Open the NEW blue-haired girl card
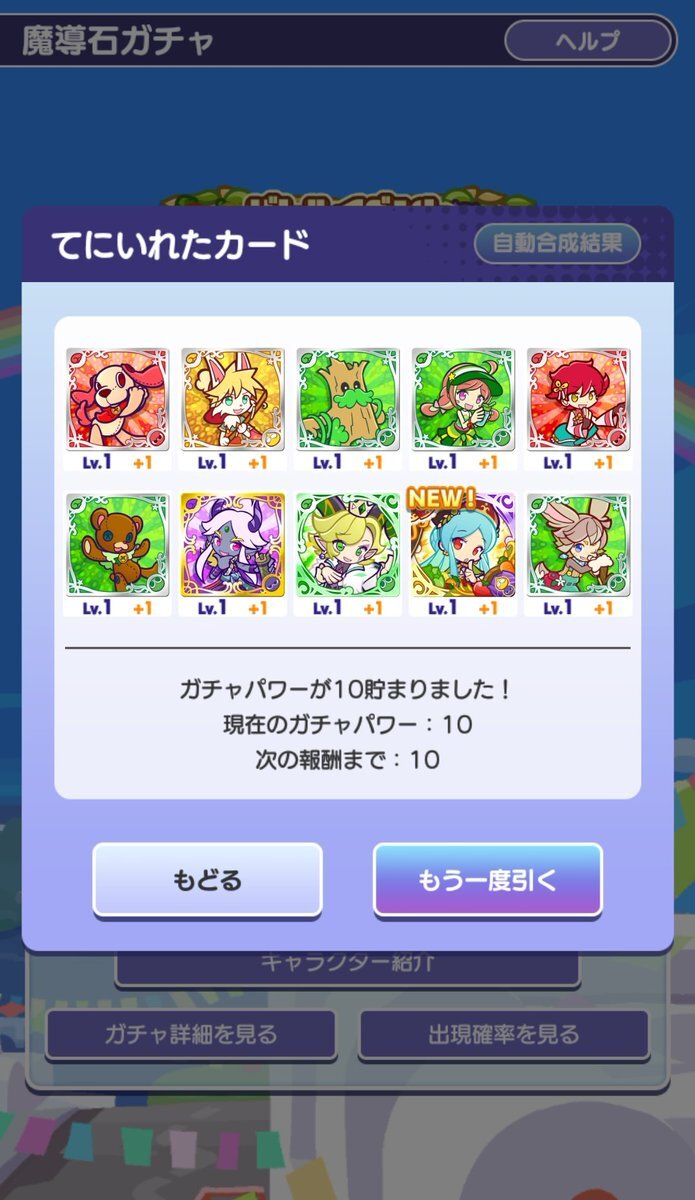Screen dimensions: 695x1200 463,544
